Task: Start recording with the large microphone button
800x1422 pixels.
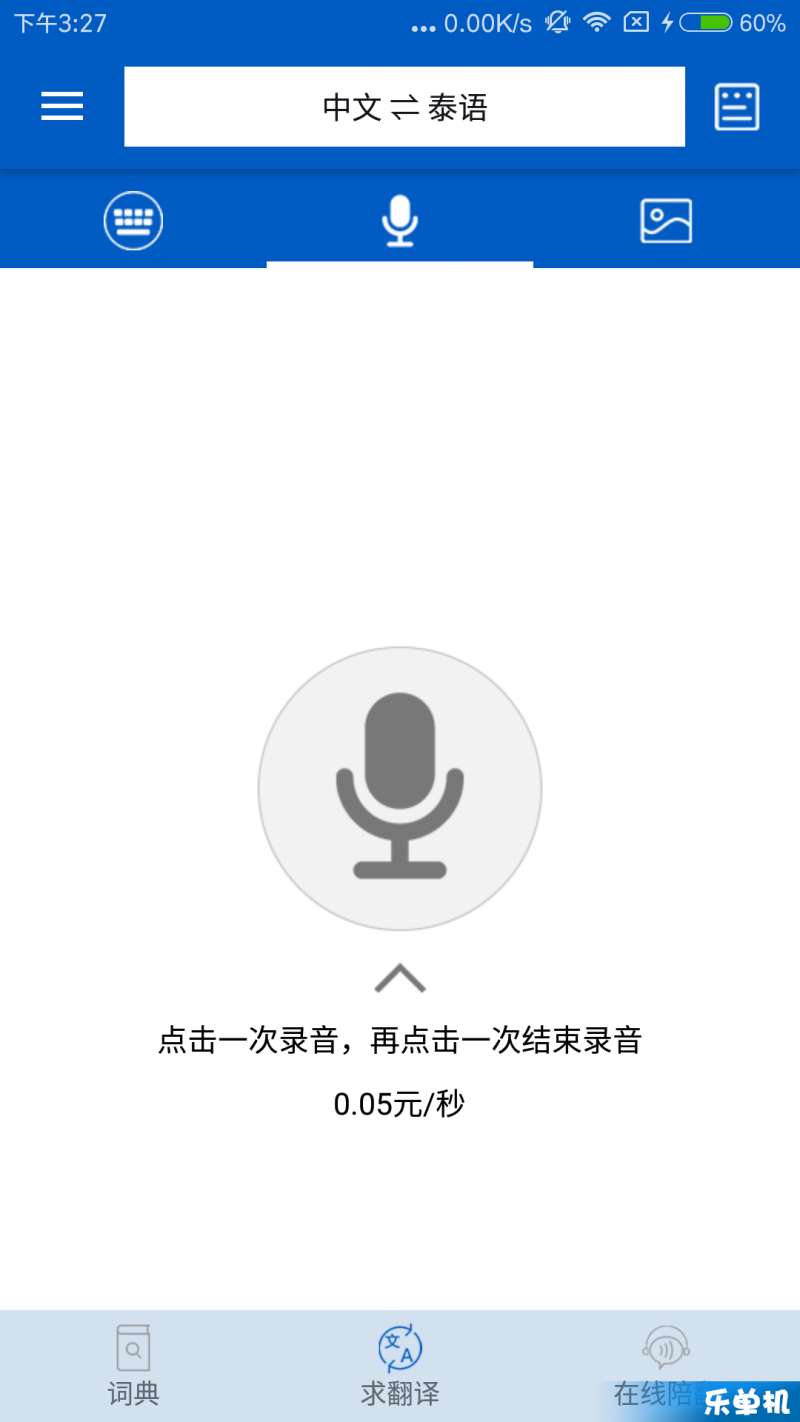Action: pos(400,788)
